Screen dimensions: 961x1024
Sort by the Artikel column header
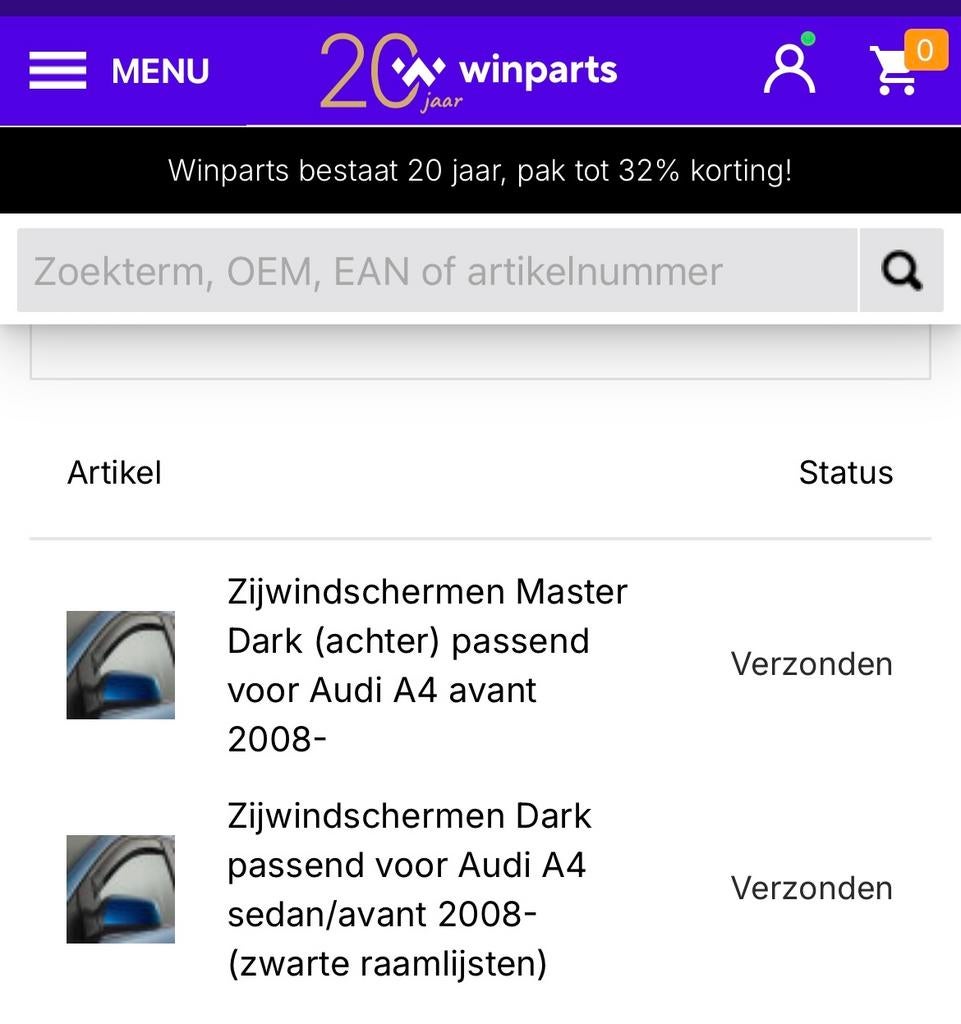pos(115,472)
